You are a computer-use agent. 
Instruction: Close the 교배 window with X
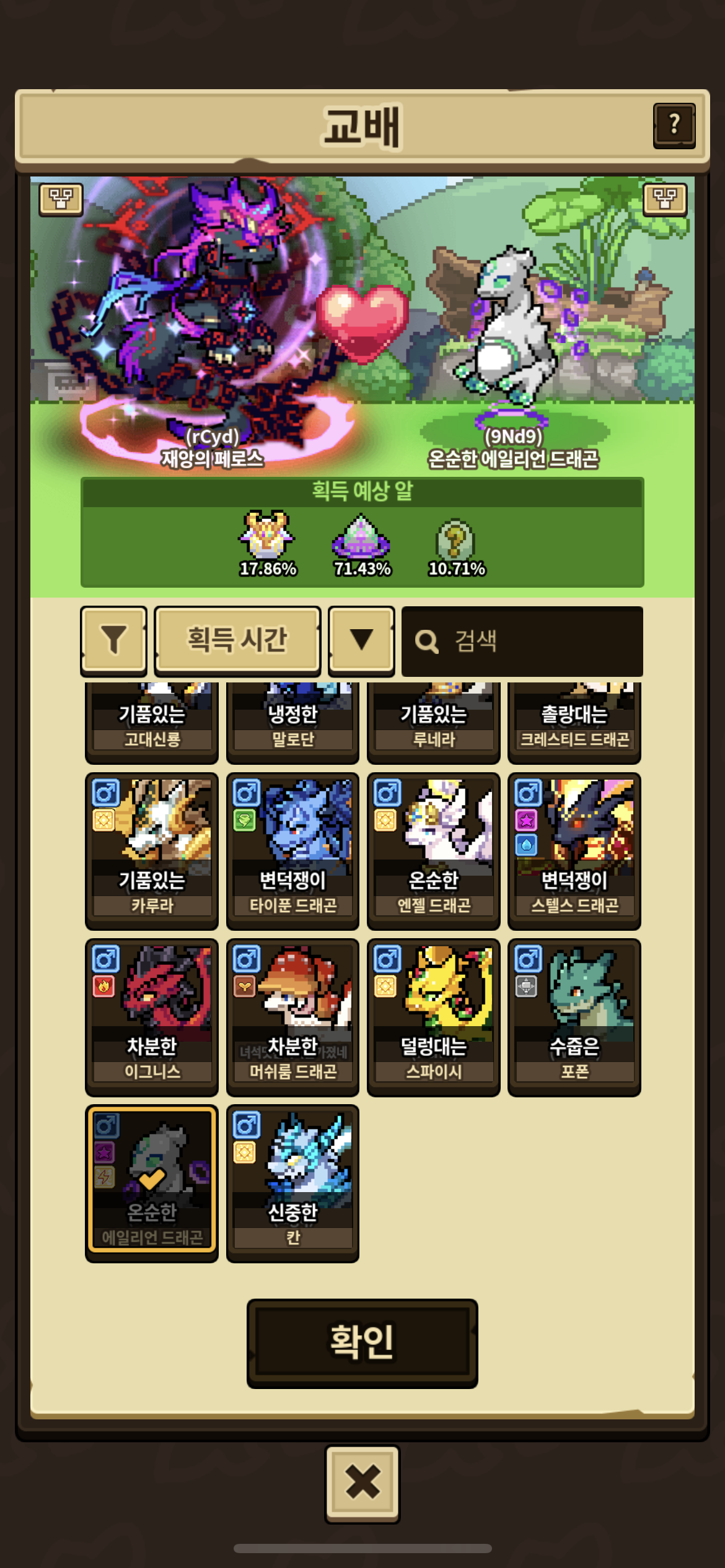(x=362, y=1484)
